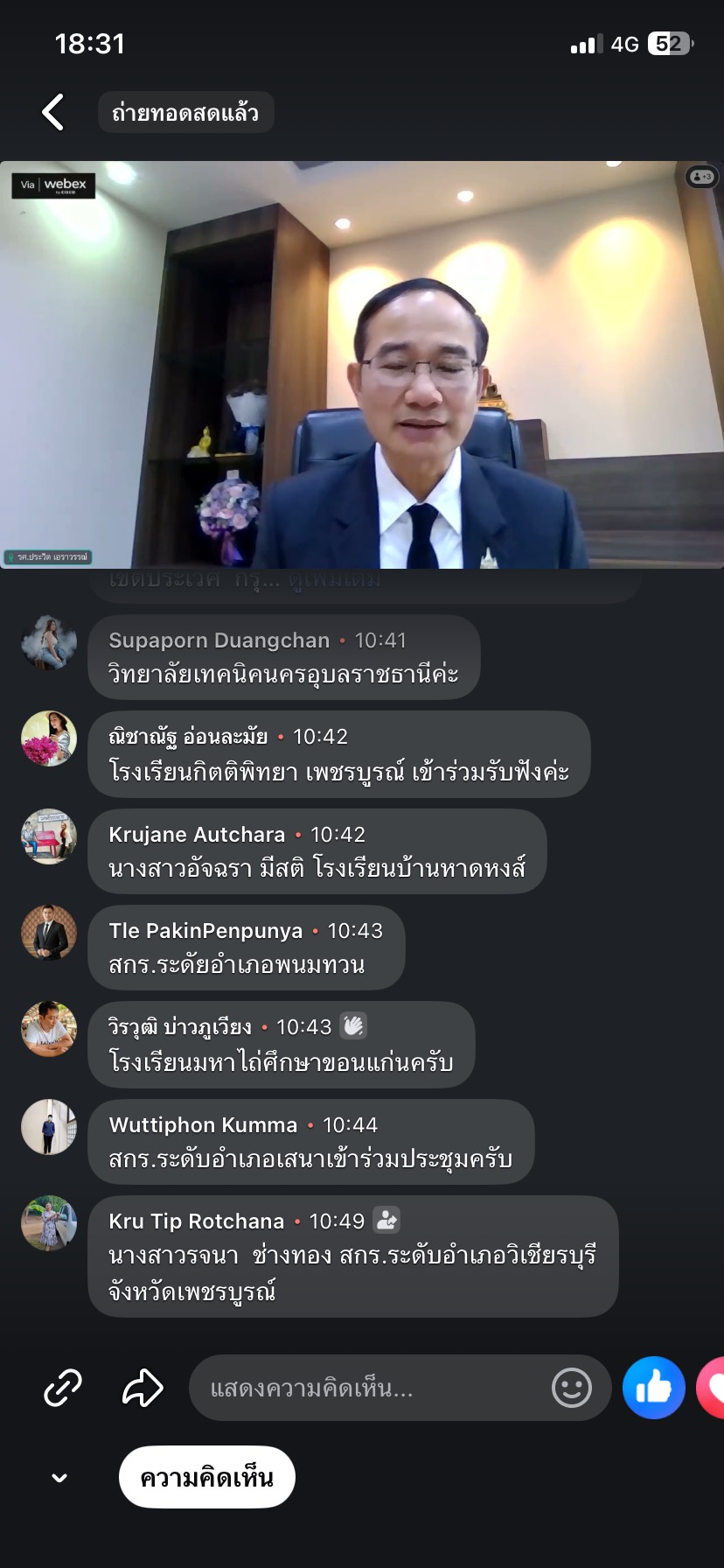Send a thumbs-up like reaction
This screenshot has height=1568, width=724.
click(653, 1388)
